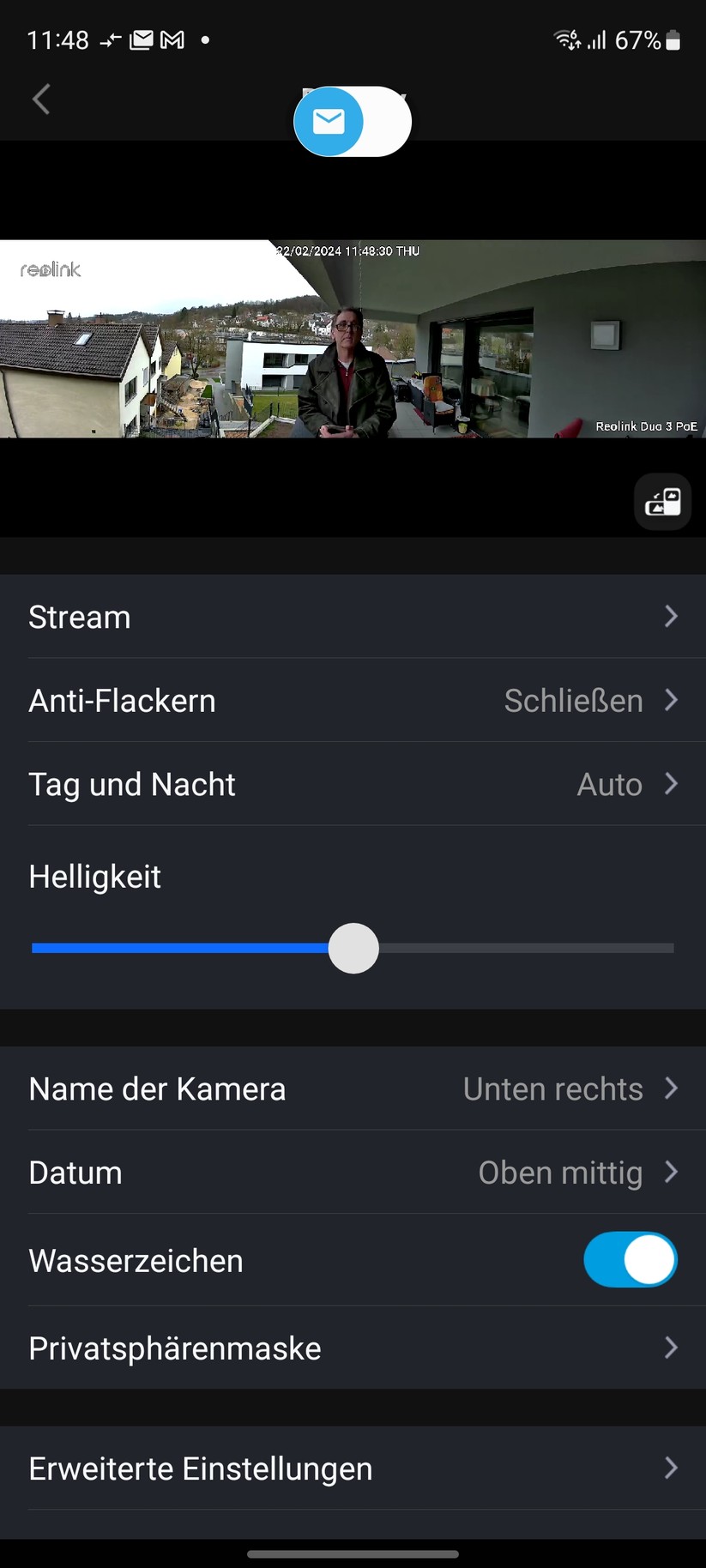
Task: Click the mobile signal strength icon
Action: [x=597, y=39]
